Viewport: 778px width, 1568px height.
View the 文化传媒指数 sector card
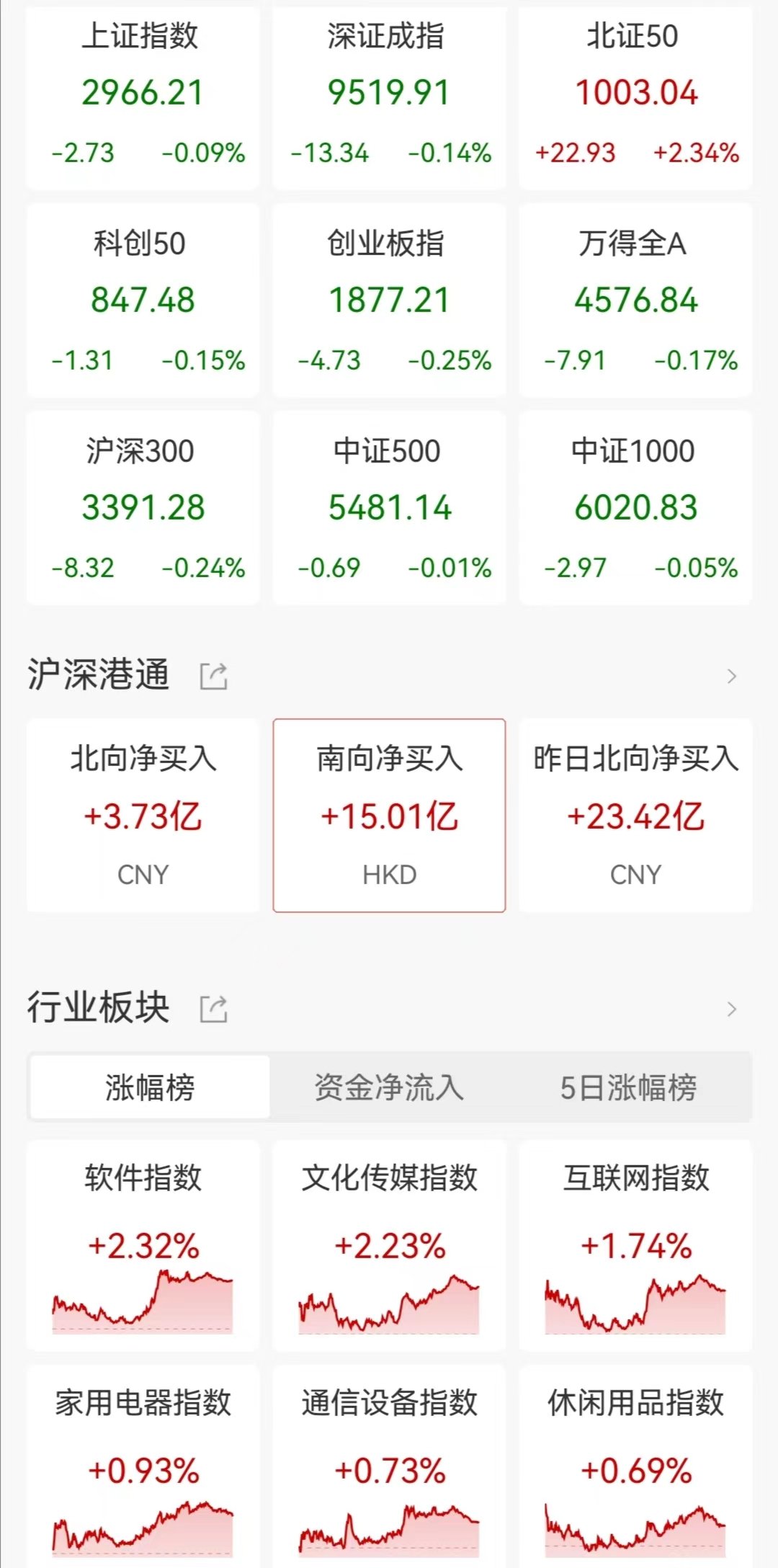(x=389, y=1245)
